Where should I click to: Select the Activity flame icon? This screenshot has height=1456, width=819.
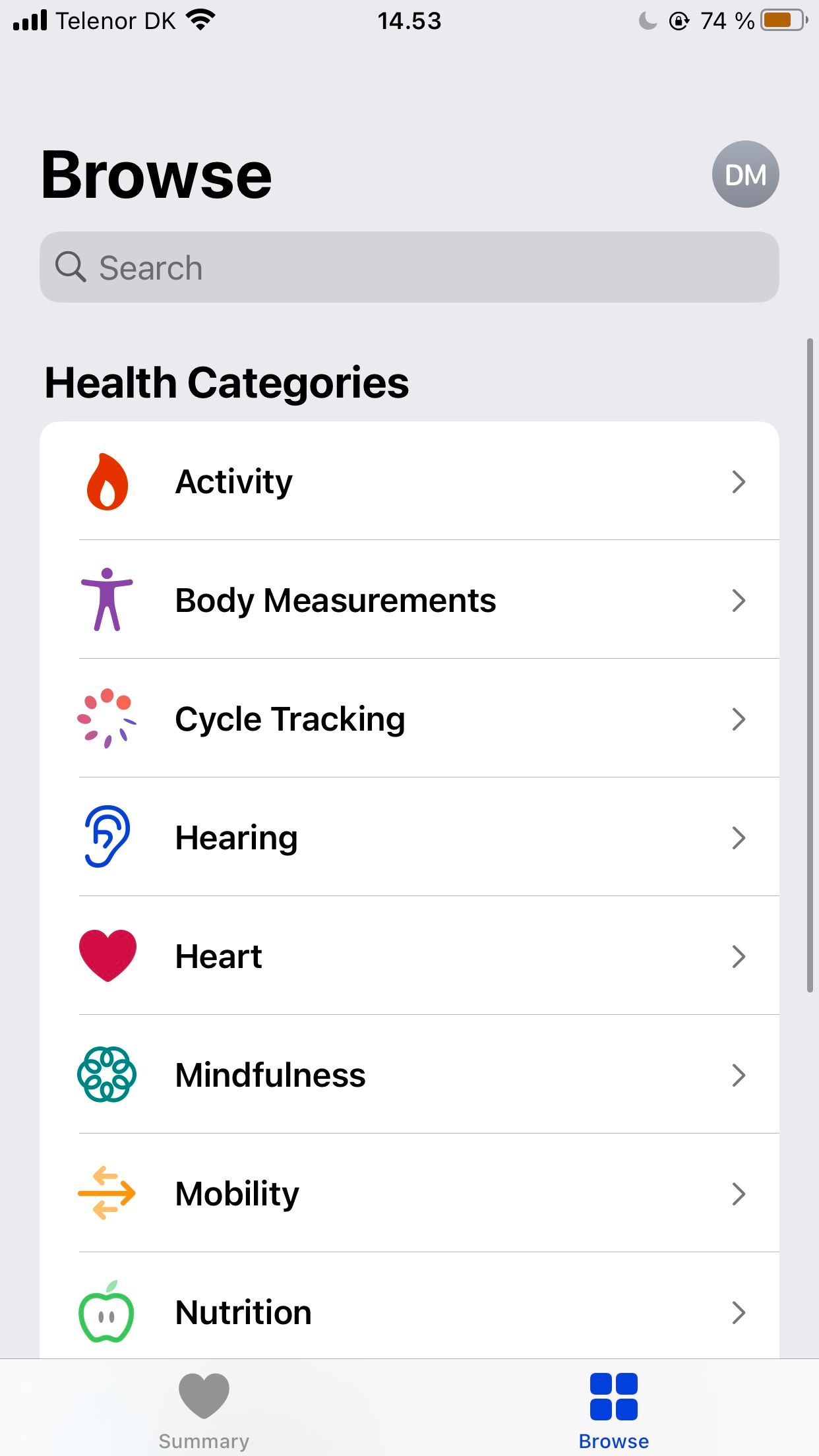point(107,481)
